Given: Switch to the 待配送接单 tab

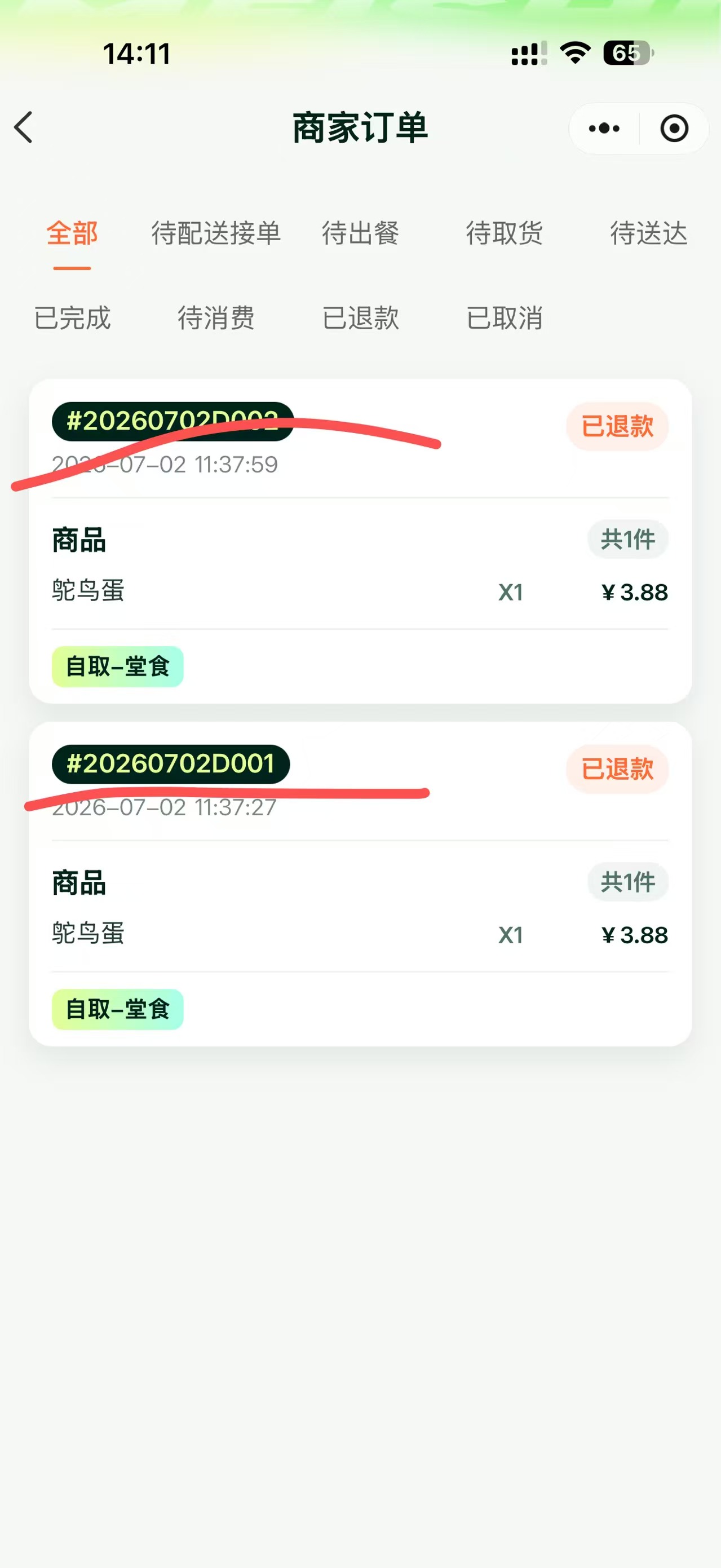Looking at the screenshot, I should (216, 233).
